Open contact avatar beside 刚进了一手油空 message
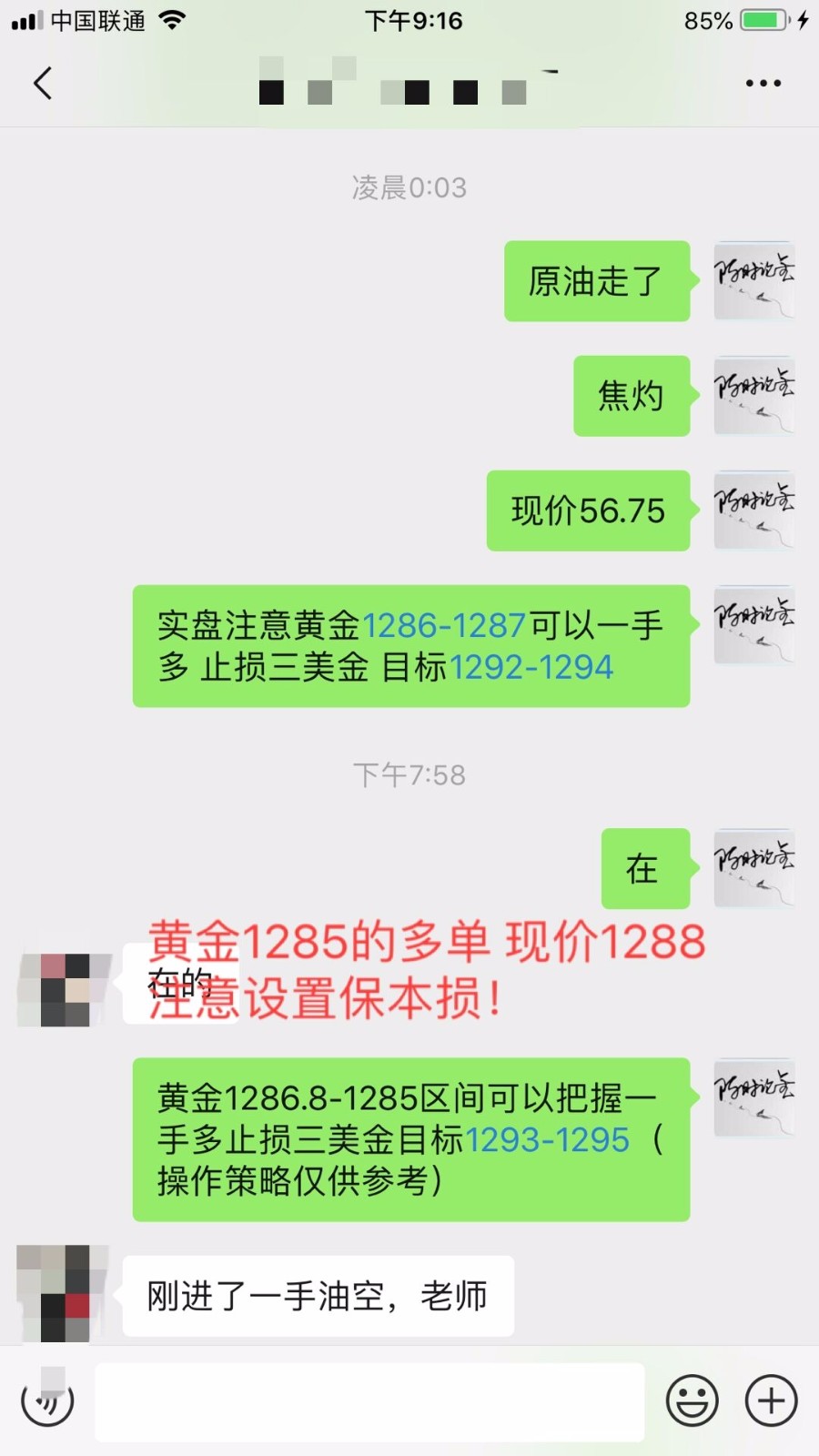819x1456 pixels. tap(55, 1293)
